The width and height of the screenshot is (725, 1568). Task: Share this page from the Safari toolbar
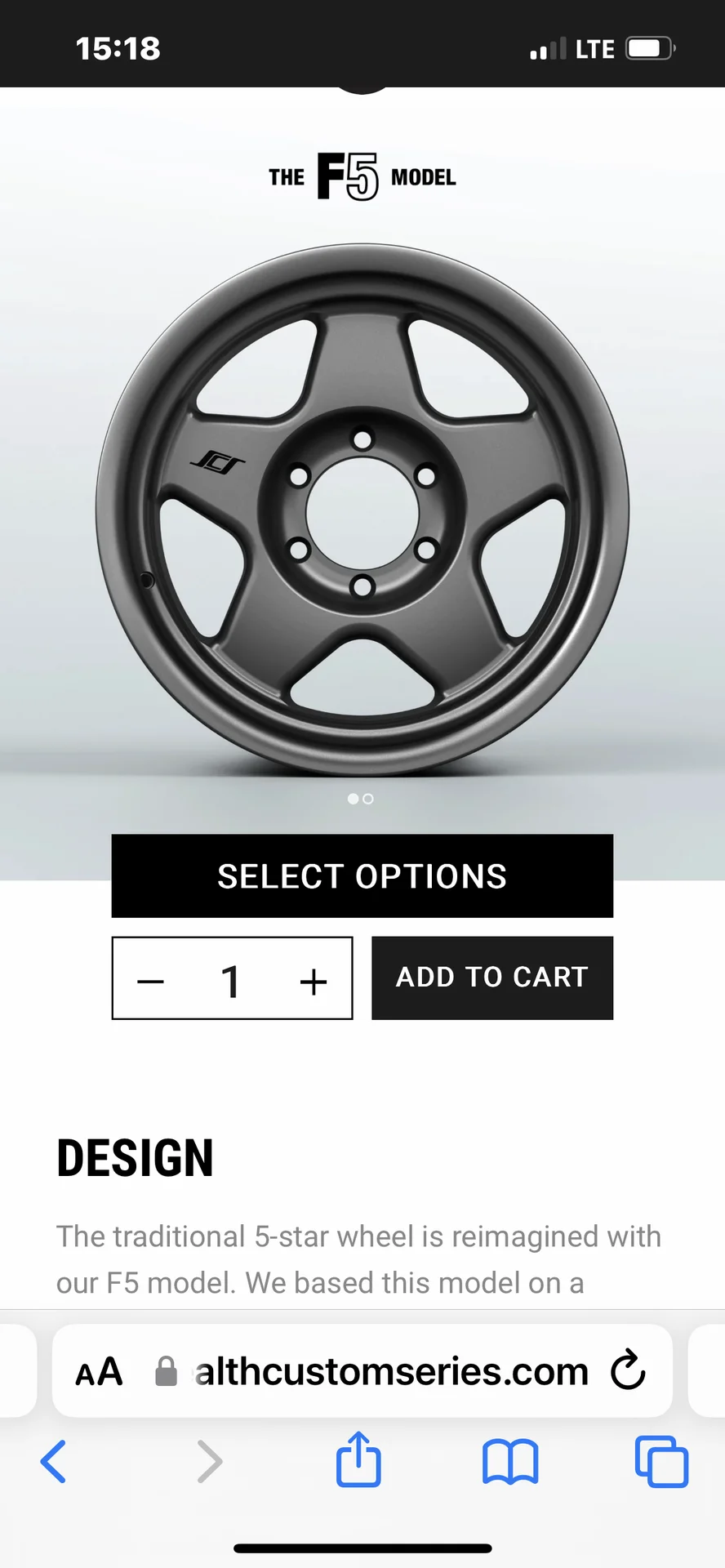[x=358, y=1459]
